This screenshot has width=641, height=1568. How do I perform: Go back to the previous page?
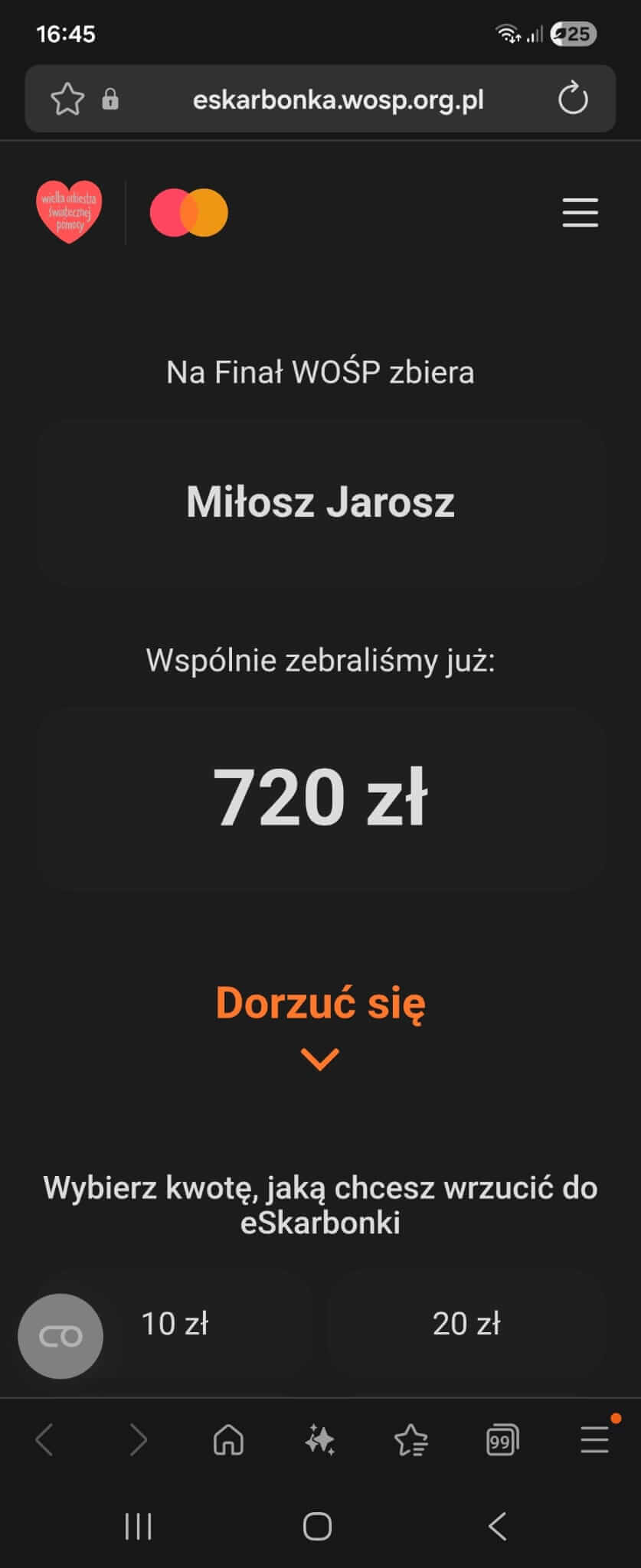tap(45, 1440)
